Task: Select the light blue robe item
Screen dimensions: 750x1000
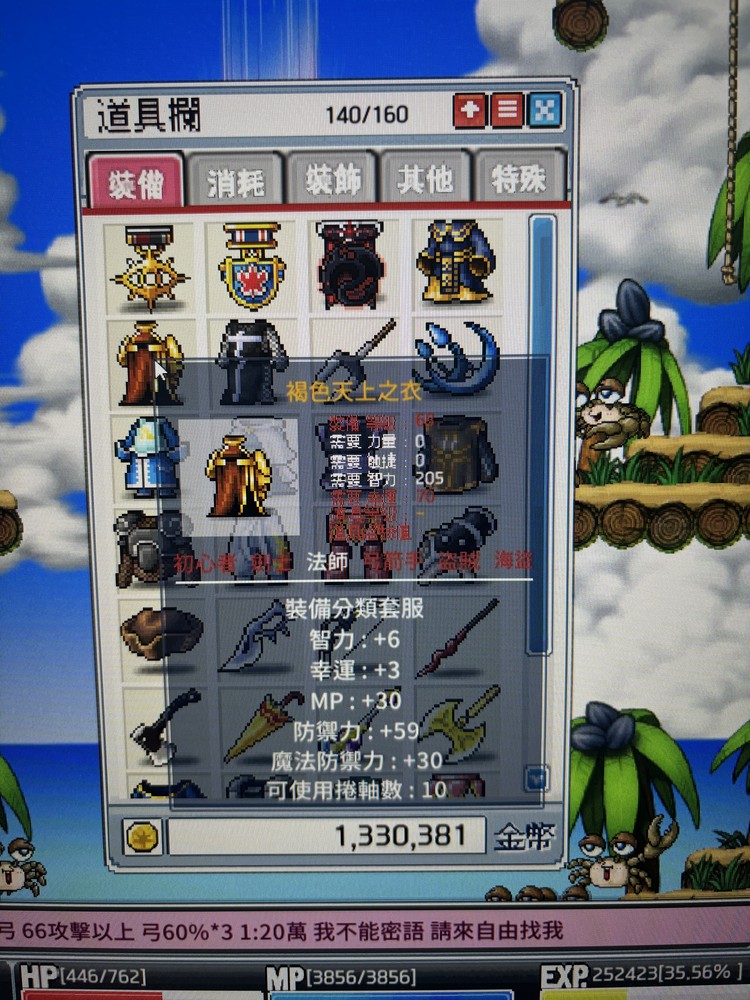Action: tap(148, 456)
